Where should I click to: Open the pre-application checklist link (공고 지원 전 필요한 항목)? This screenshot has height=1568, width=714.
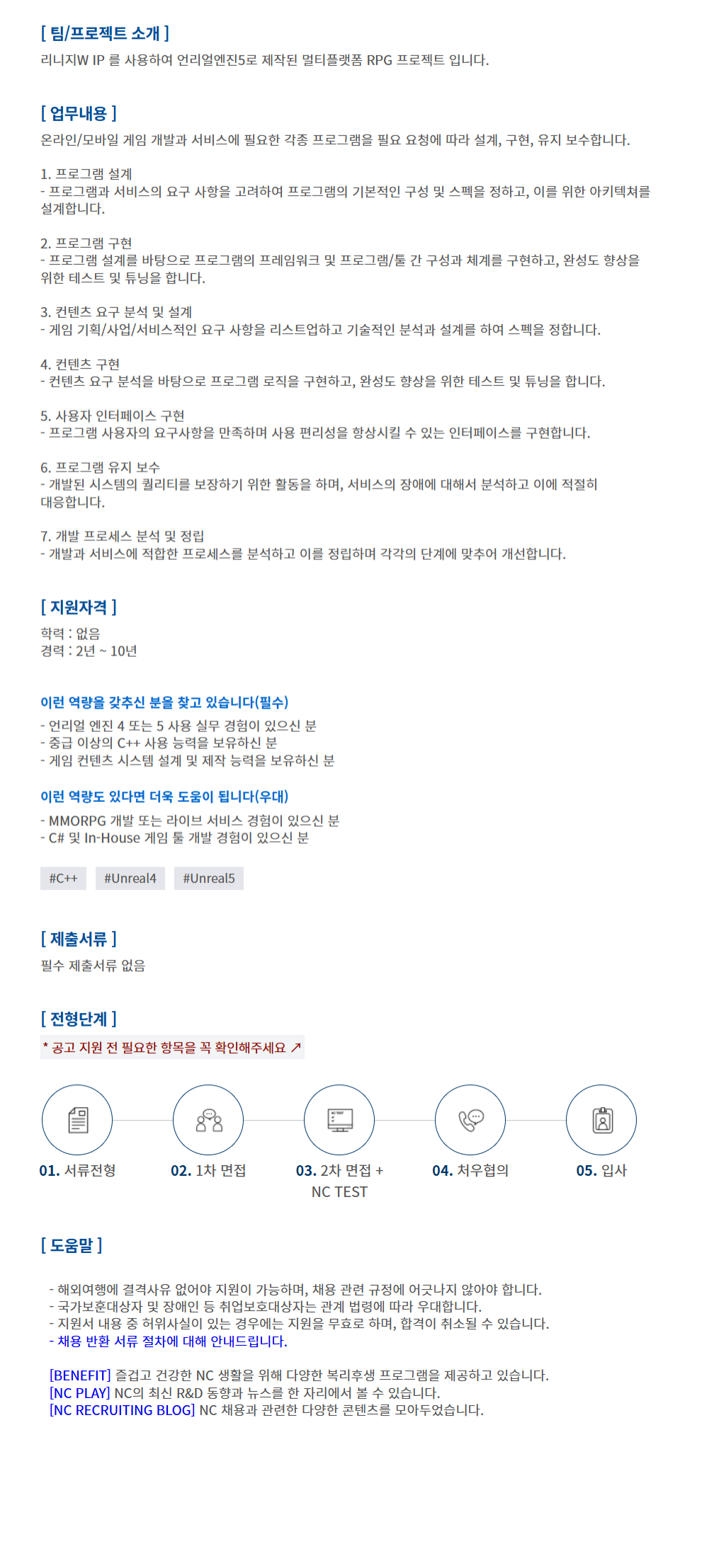pyautogui.click(x=172, y=1048)
